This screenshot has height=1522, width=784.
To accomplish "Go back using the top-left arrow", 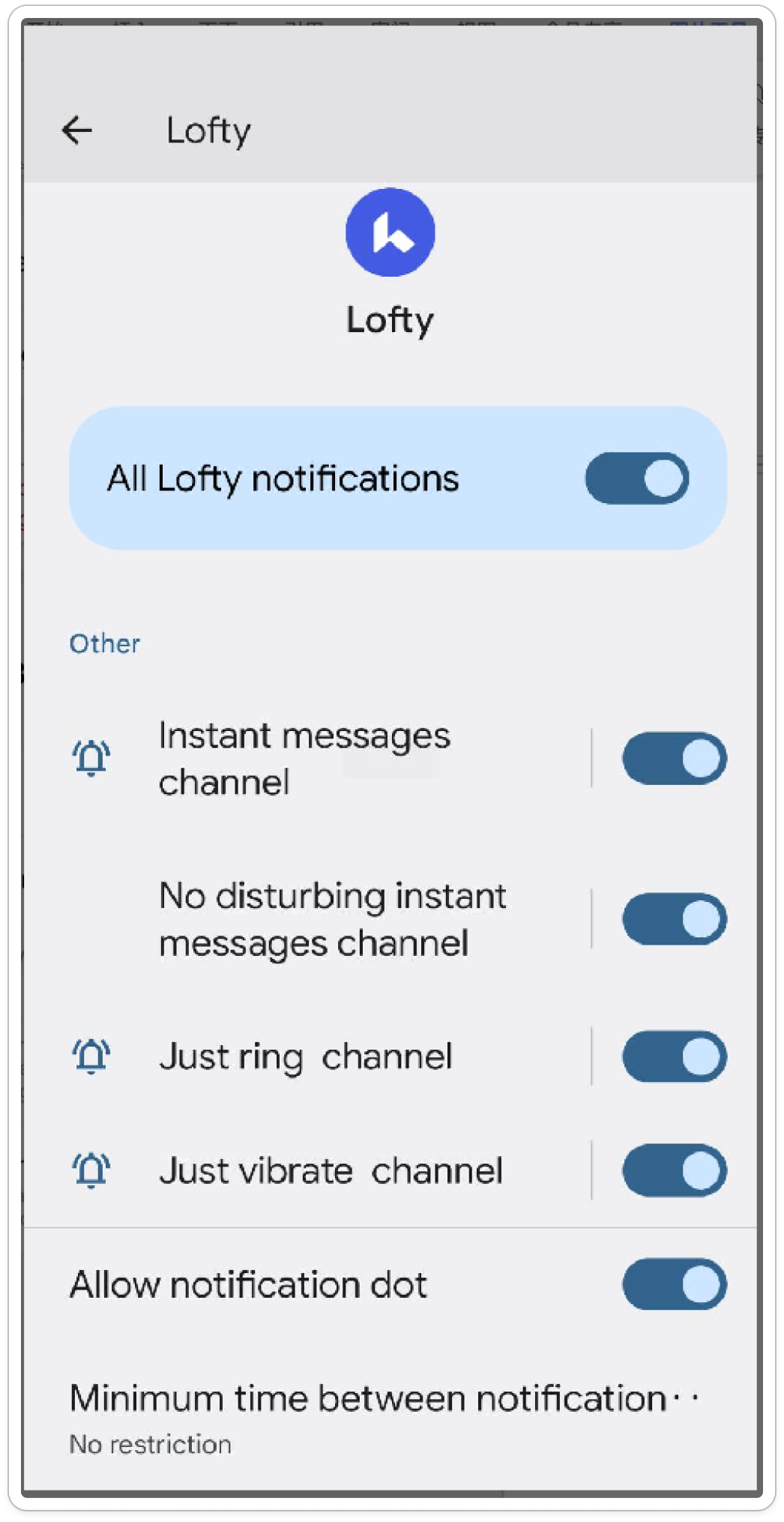I will tap(76, 130).
